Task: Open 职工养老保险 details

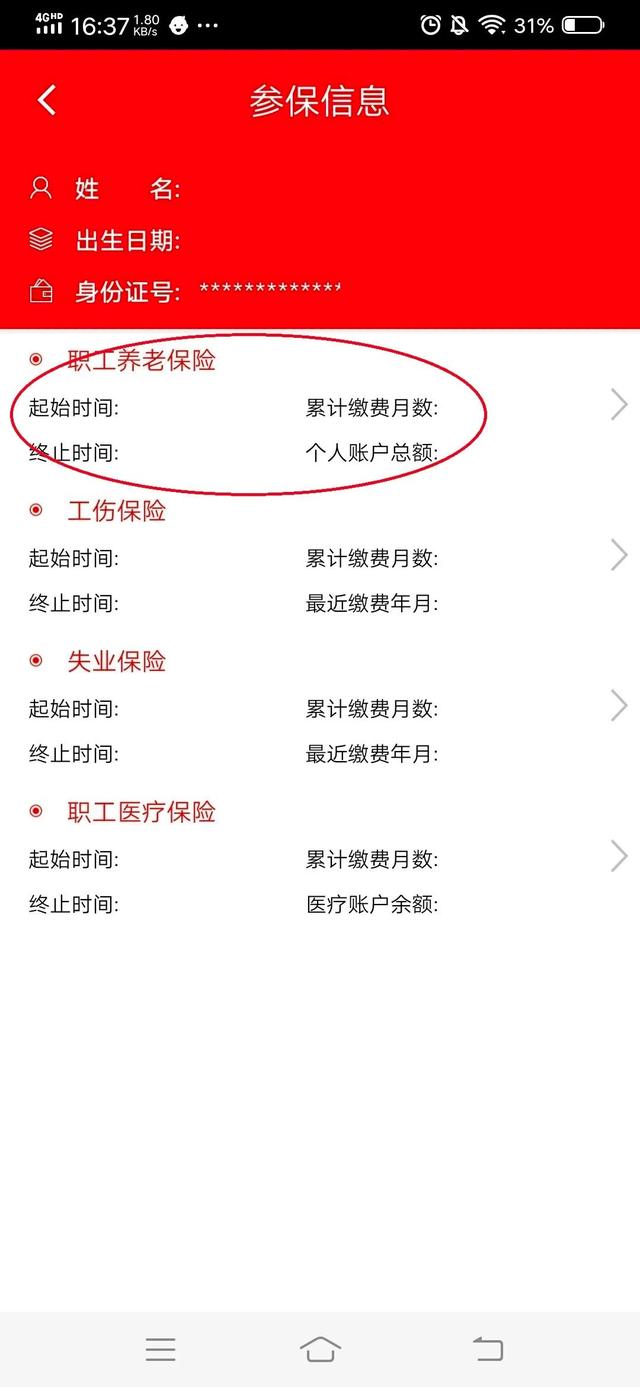Action: (618, 405)
